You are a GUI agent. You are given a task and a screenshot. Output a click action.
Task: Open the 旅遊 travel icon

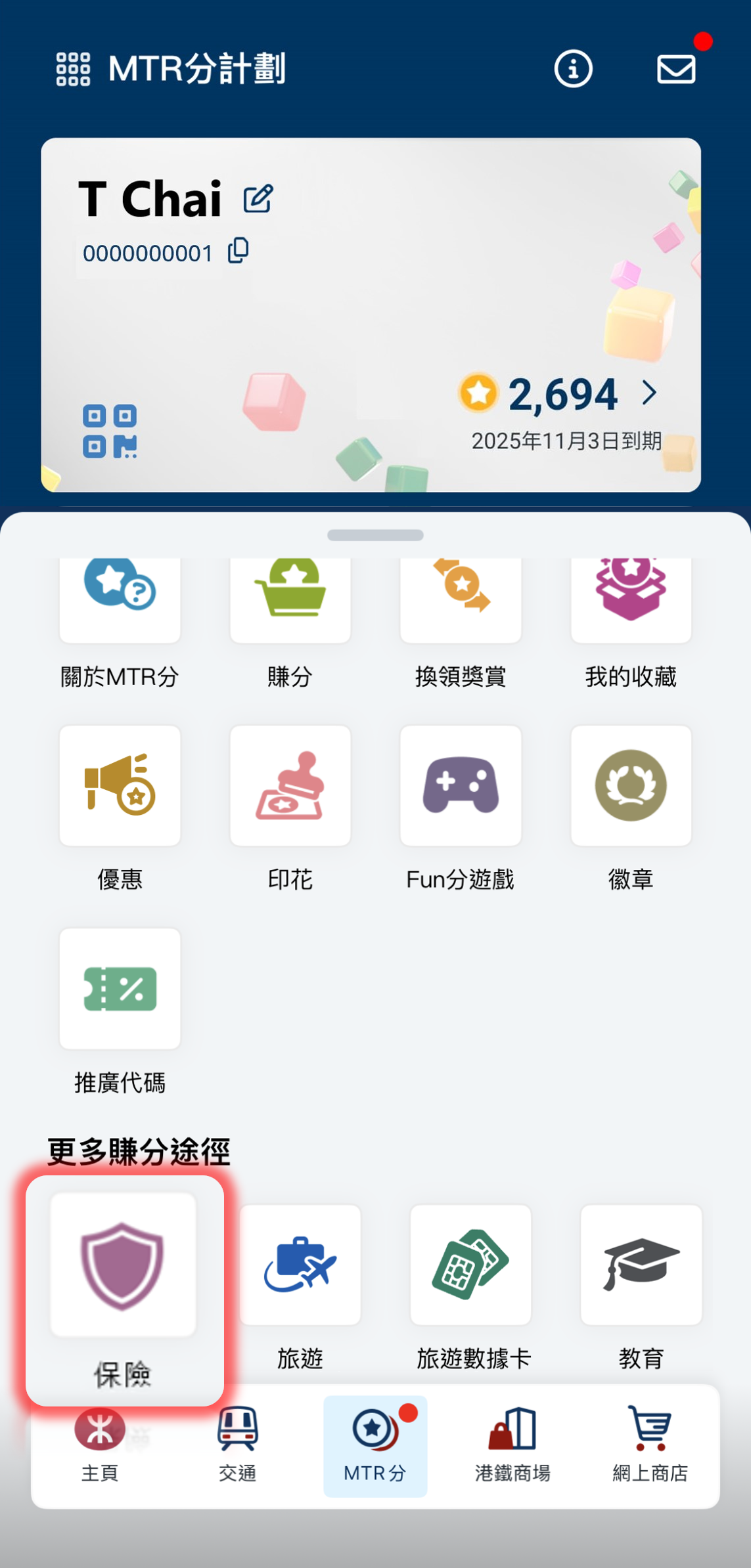pyautogui.click(x=300, y=1264)
